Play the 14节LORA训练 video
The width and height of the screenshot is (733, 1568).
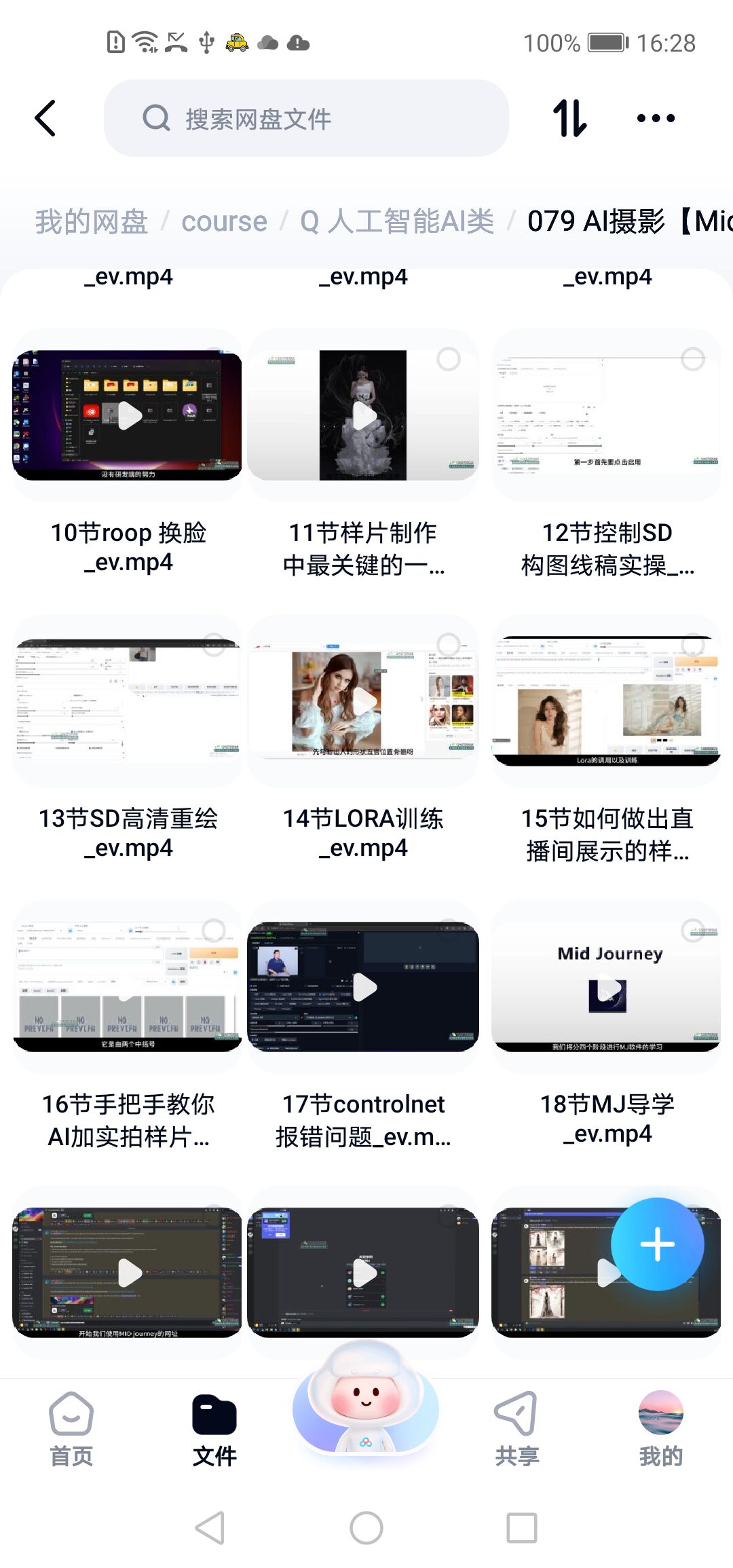click(363, 701)
